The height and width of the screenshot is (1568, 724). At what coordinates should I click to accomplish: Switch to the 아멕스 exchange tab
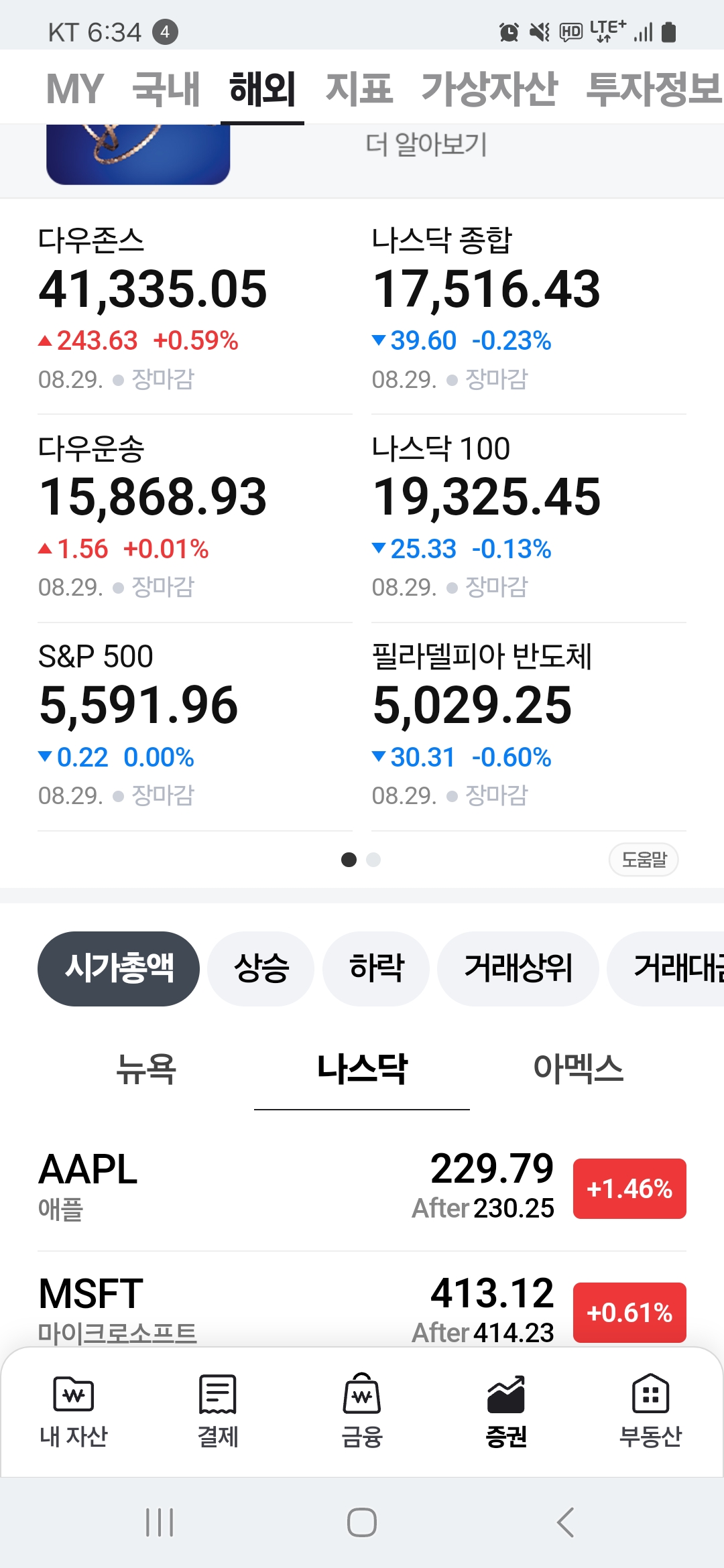(x=577, y=1069)
